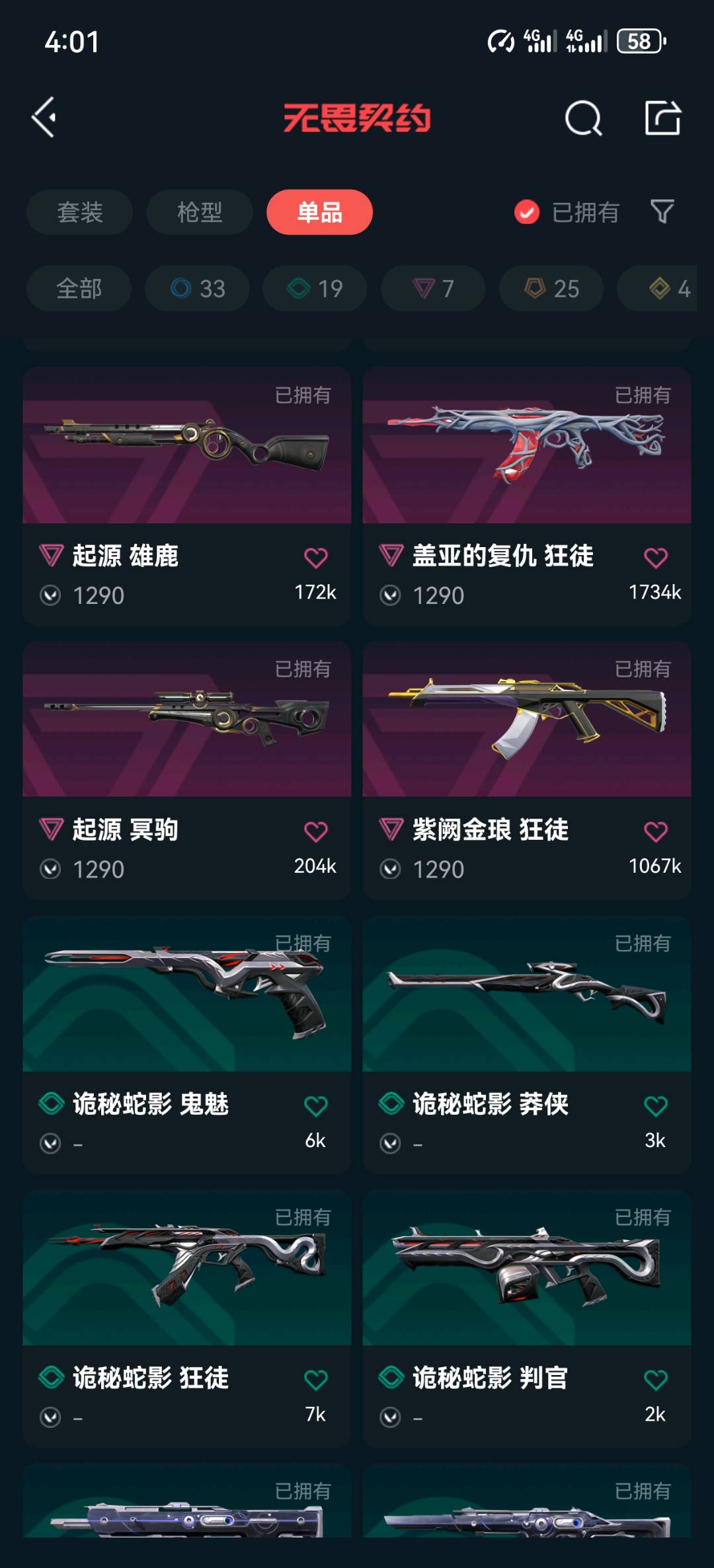Screen dimensions: 714x1568
Task: Go back using the top-left arrow
Action: point(44,118)
